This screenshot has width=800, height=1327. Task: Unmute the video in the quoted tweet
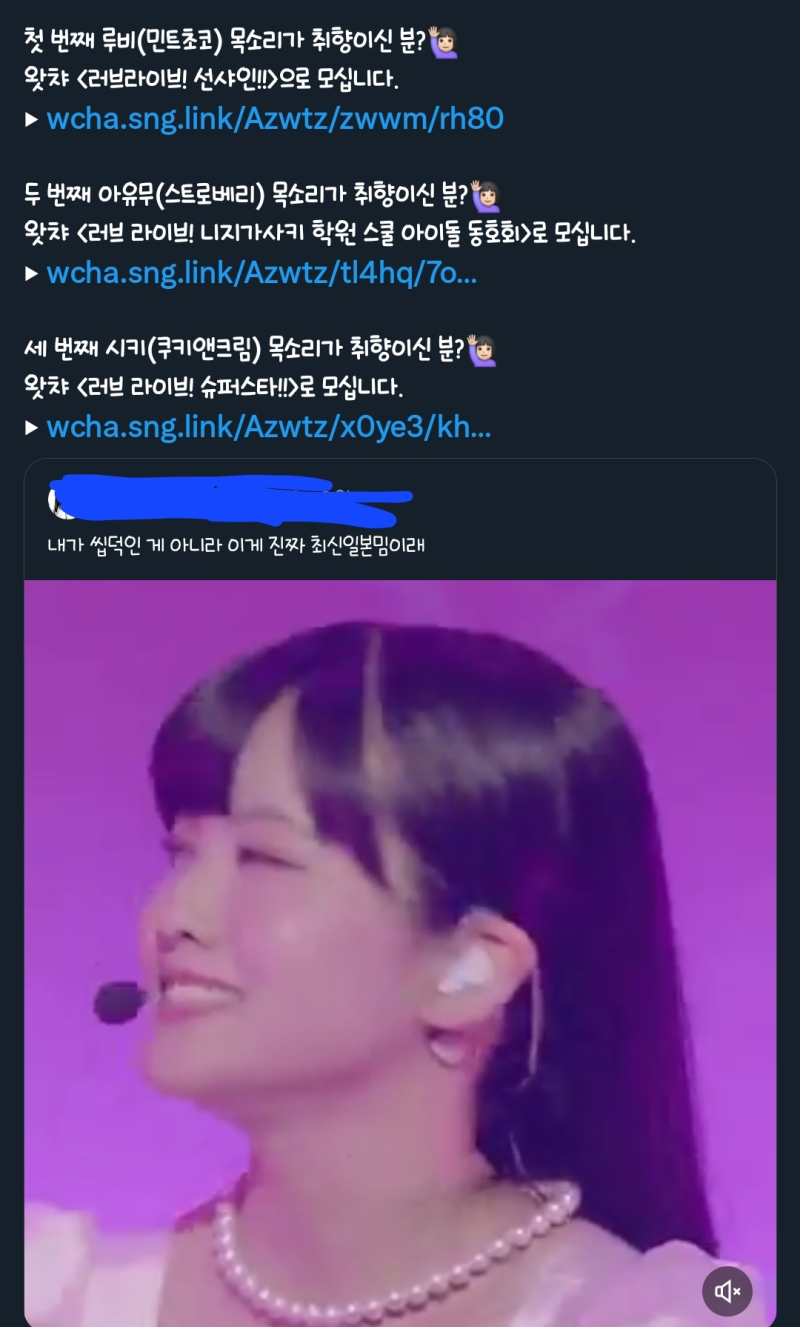pos(727,1292)
